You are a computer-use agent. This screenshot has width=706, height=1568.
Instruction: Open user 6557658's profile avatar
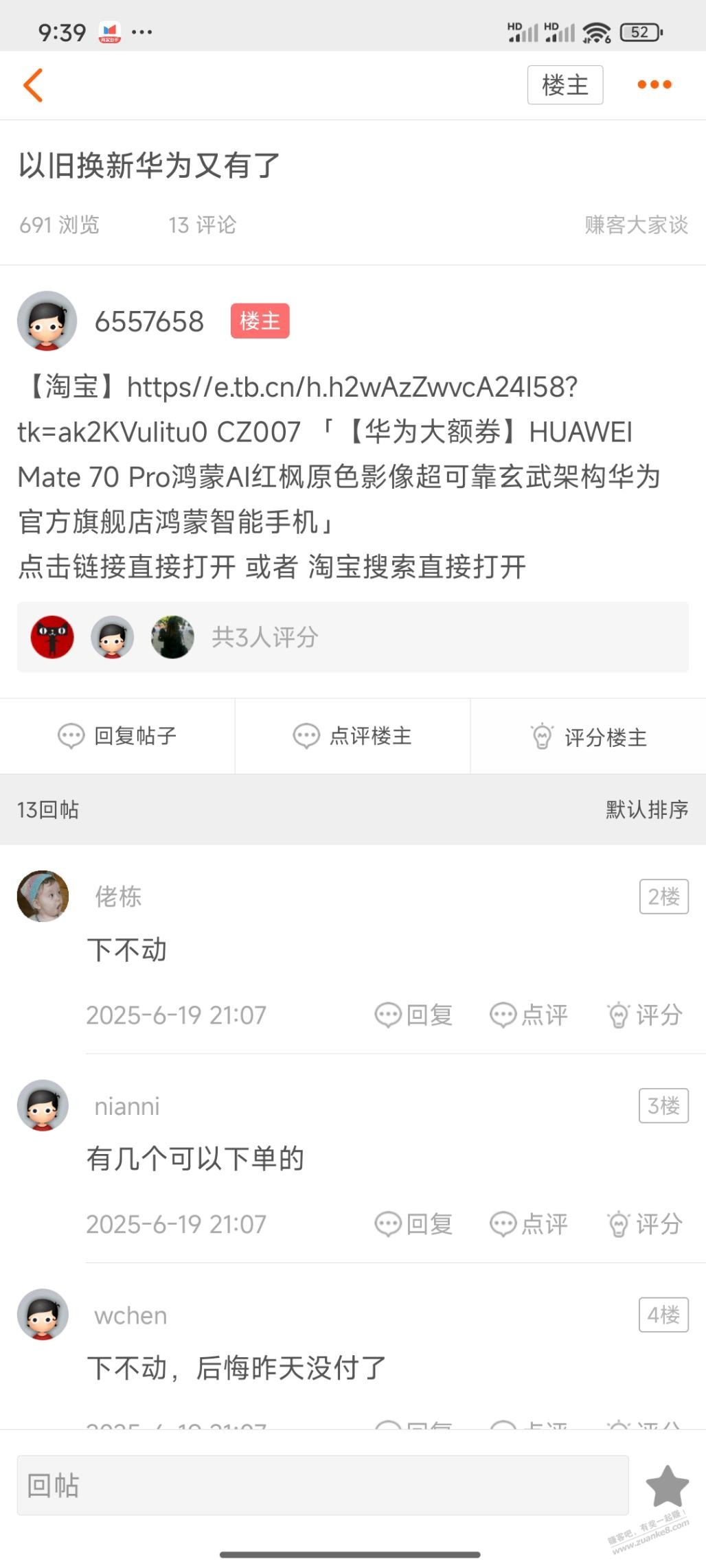[x=47, y=321]
